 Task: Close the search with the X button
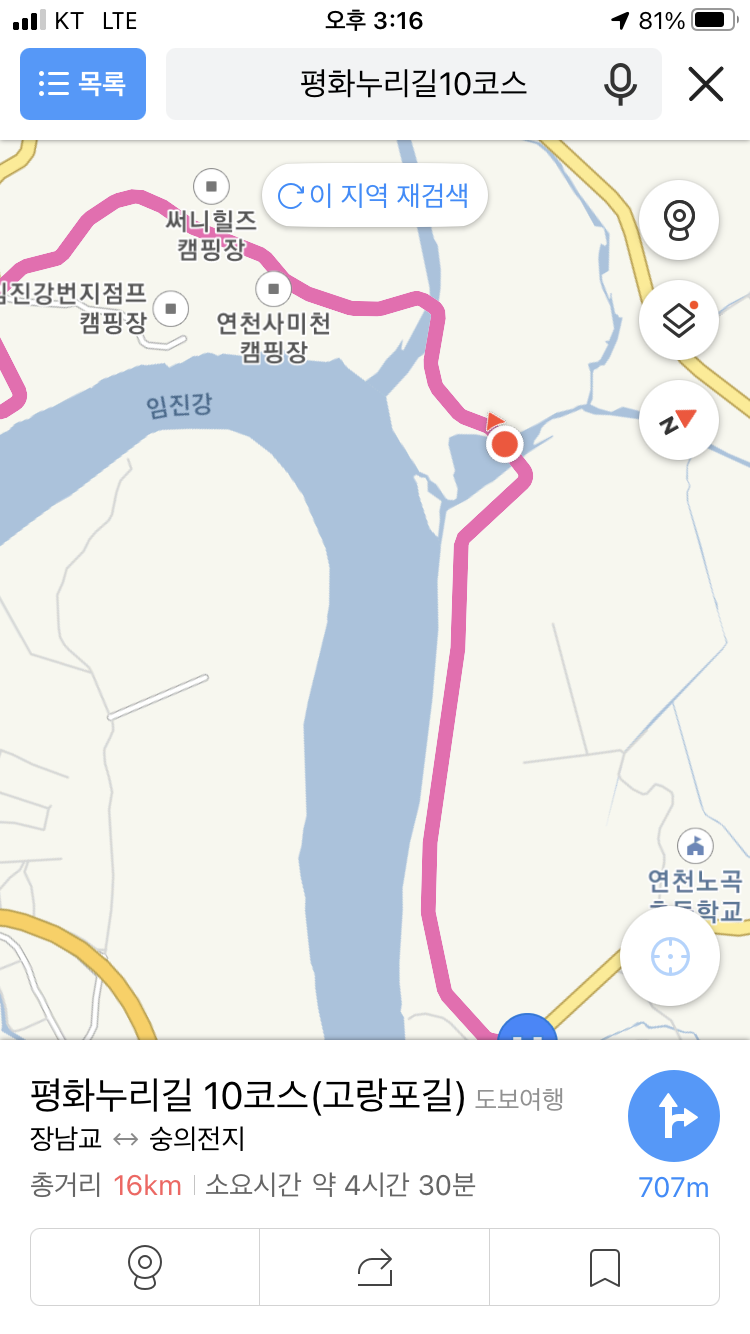pyautogui.click(x=706, y=84)
